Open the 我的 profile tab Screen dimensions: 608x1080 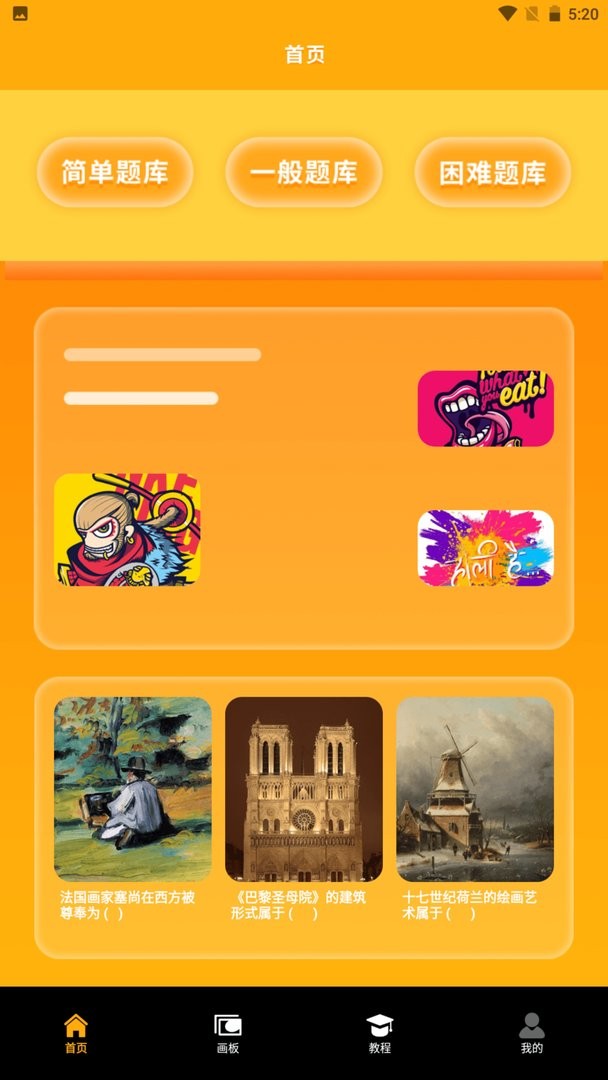pos(532,1034)
